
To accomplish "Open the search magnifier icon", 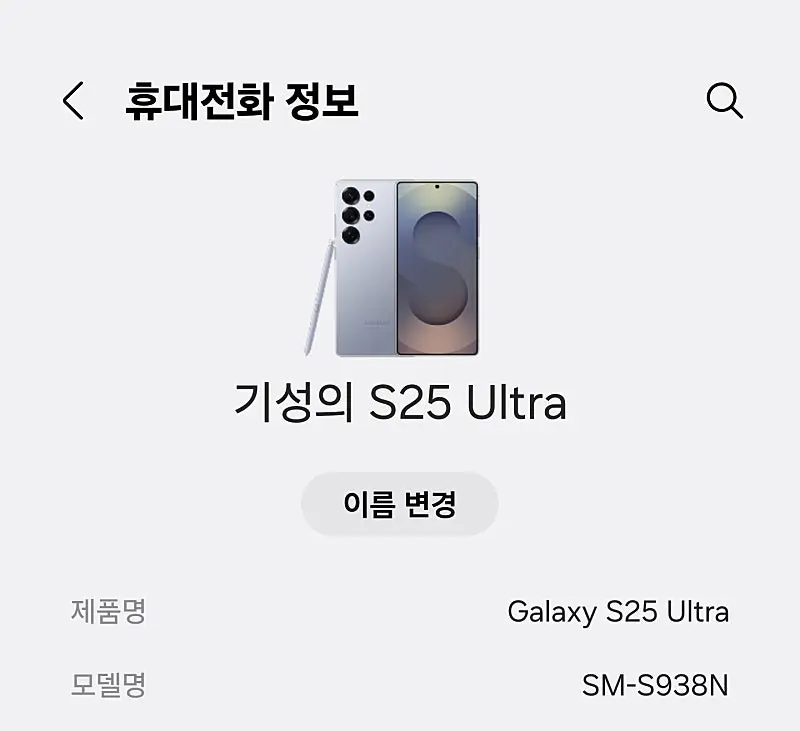I will [x=724, y=101].
